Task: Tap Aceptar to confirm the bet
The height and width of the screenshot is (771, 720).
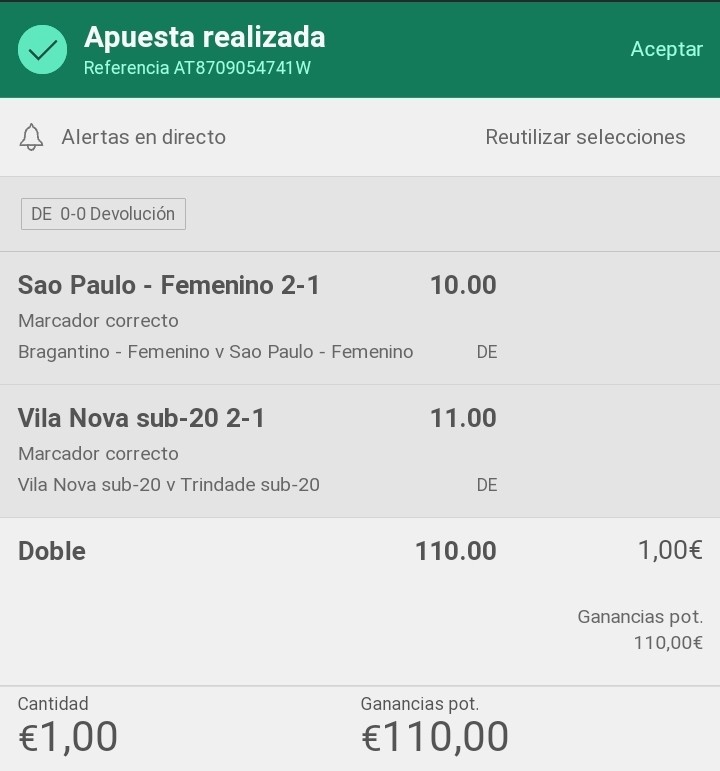Action: pos(666,49)
